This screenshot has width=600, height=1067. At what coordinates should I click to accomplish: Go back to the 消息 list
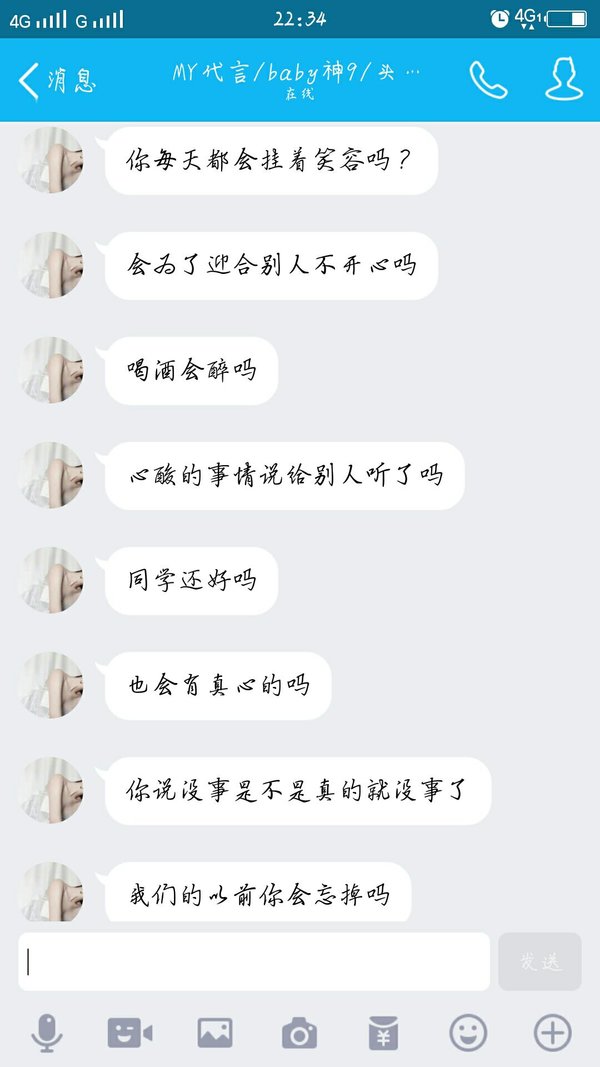pos(57,80)
